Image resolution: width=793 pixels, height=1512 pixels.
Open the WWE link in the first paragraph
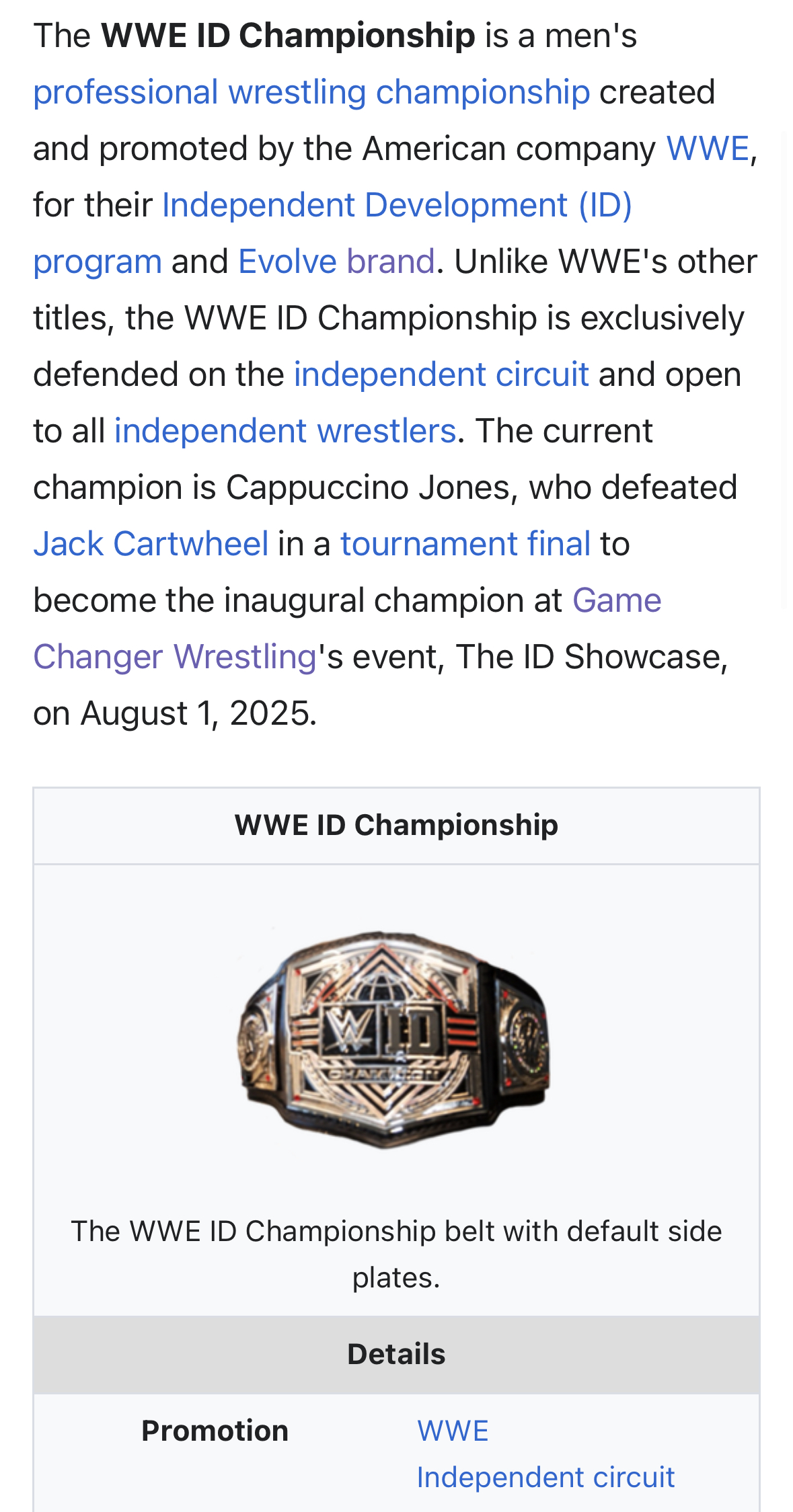708,149
